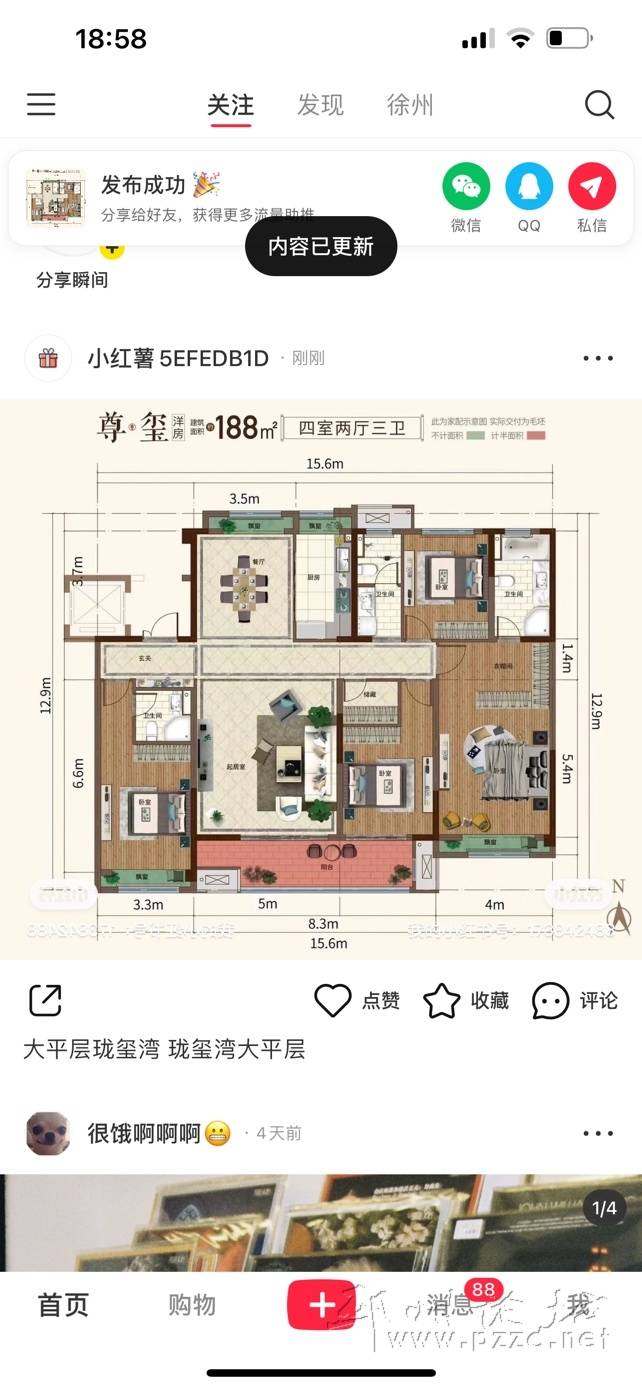
Task: Share the post to QQ
Action: click(529, 187)
